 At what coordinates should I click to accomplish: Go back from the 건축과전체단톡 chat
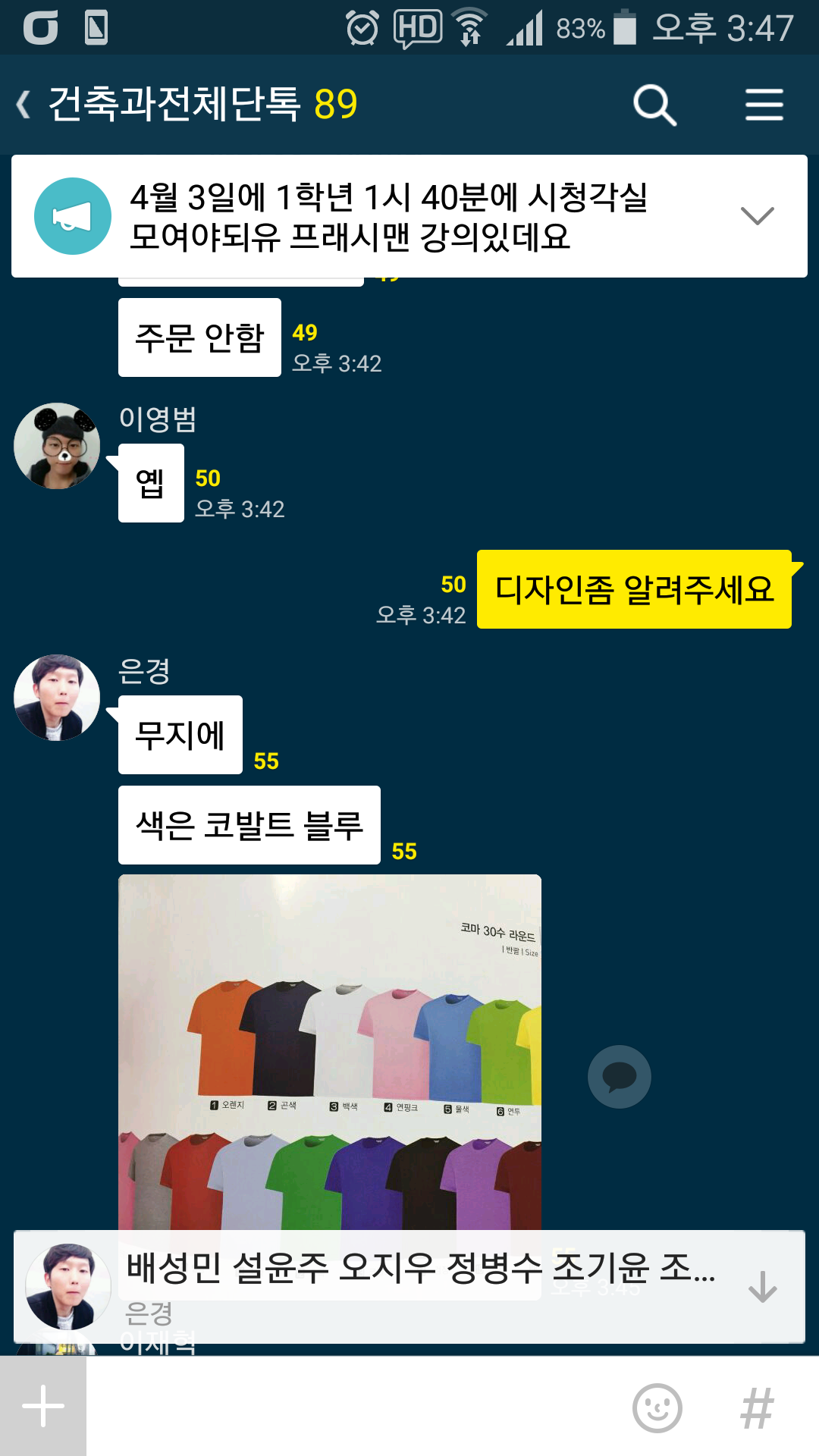point(24,105)
